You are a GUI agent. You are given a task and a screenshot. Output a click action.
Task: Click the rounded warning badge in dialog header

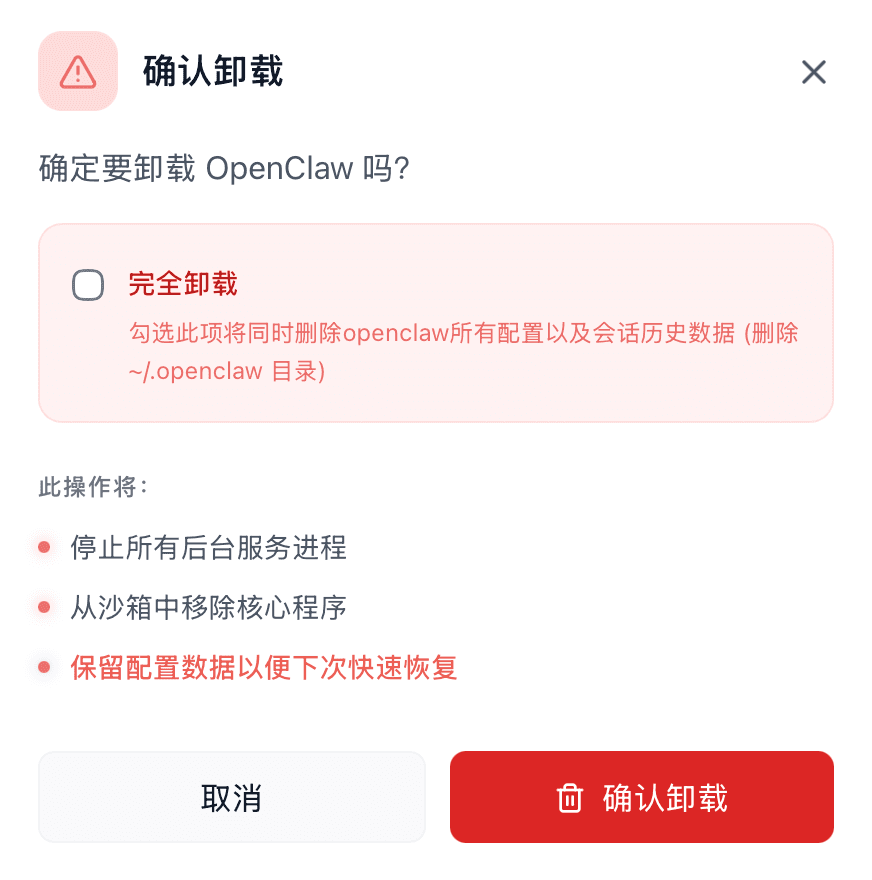pos(78,71)
